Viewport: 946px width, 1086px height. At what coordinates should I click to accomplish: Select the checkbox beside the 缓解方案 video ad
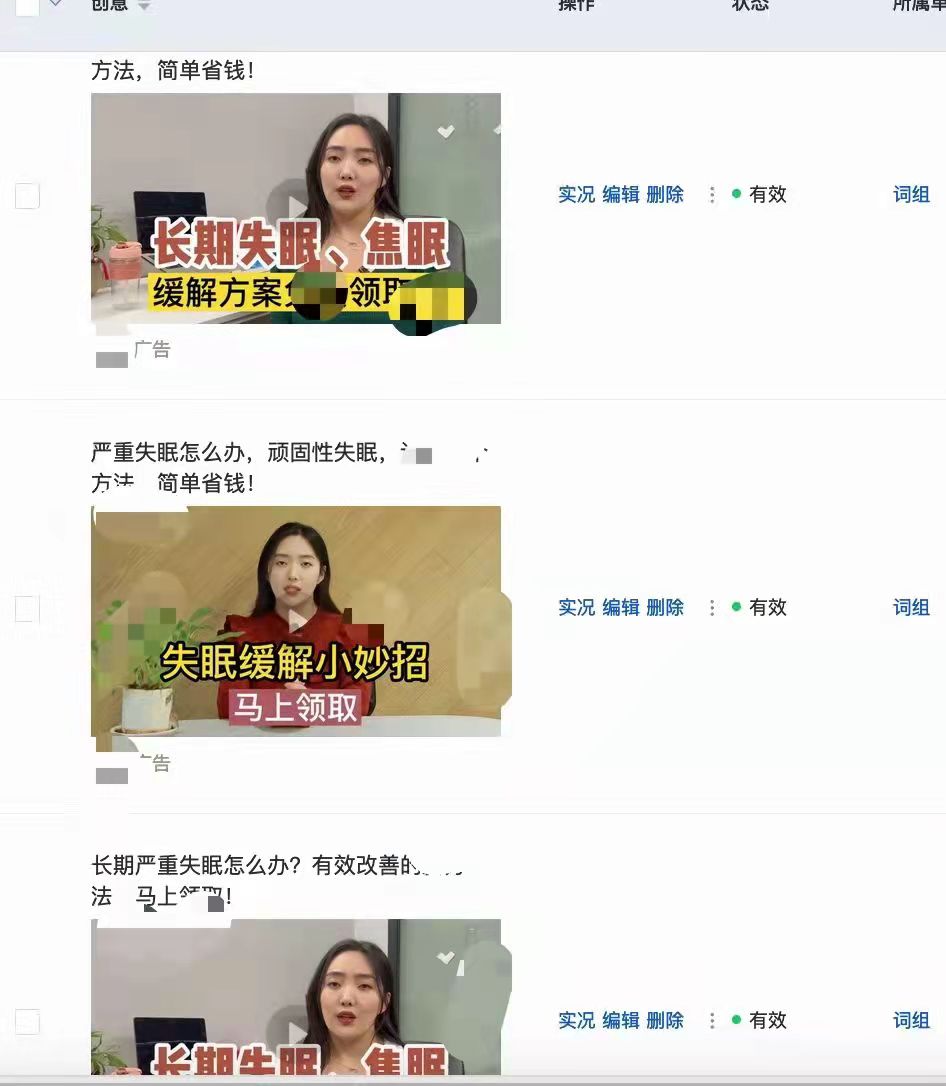(27, 196)
